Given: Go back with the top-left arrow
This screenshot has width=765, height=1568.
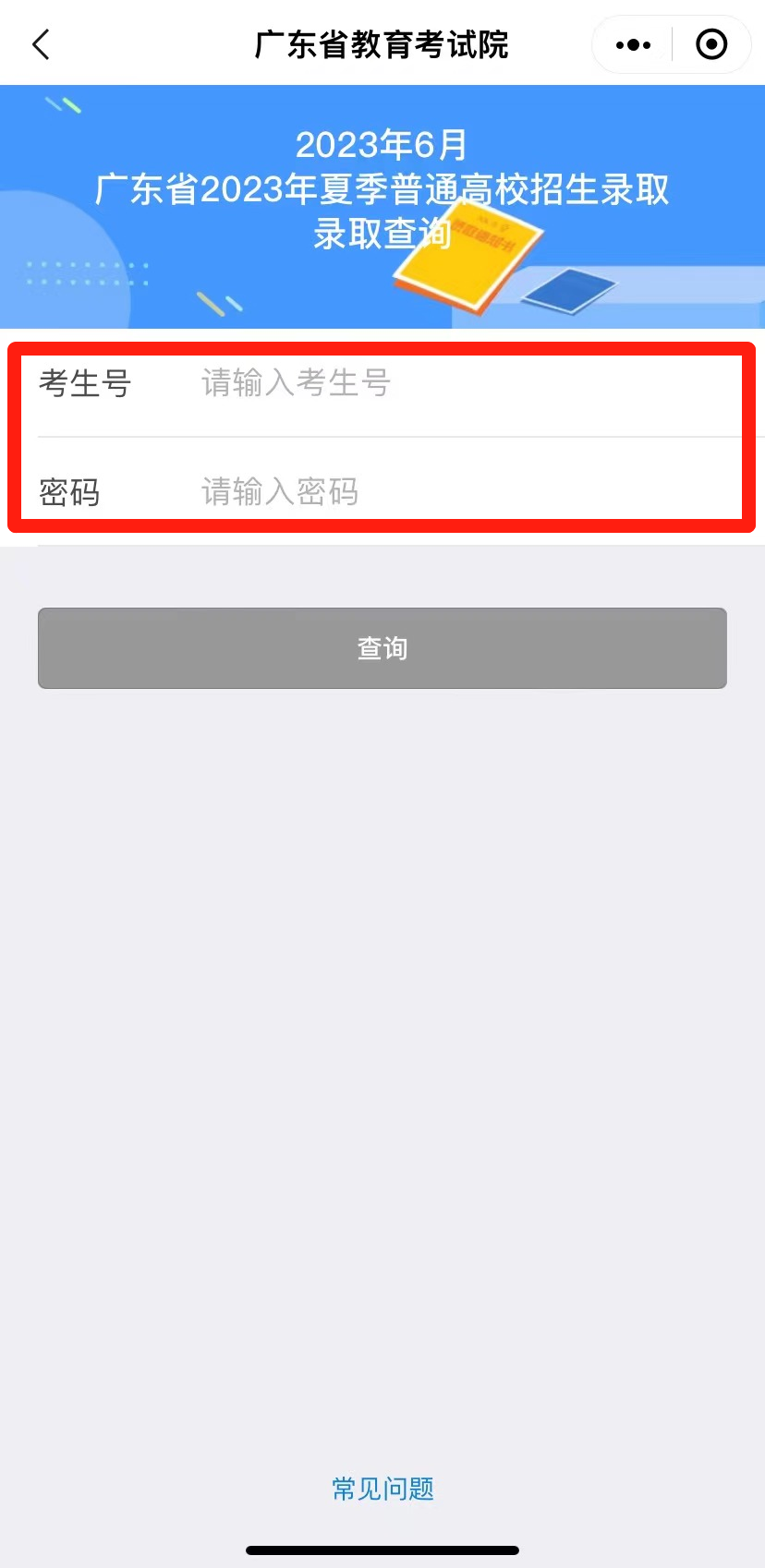Looking at the screenshot, I should pos(41,44).
